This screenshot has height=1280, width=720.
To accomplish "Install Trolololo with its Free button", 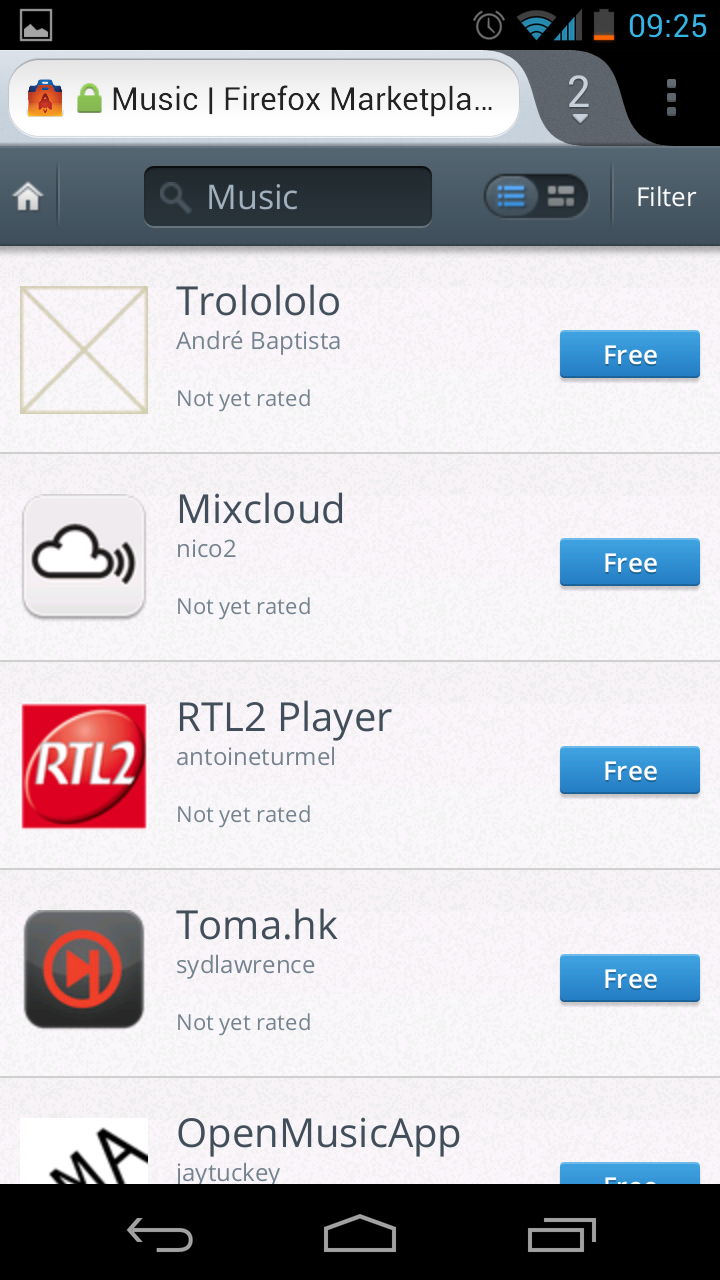I will 629,355.
